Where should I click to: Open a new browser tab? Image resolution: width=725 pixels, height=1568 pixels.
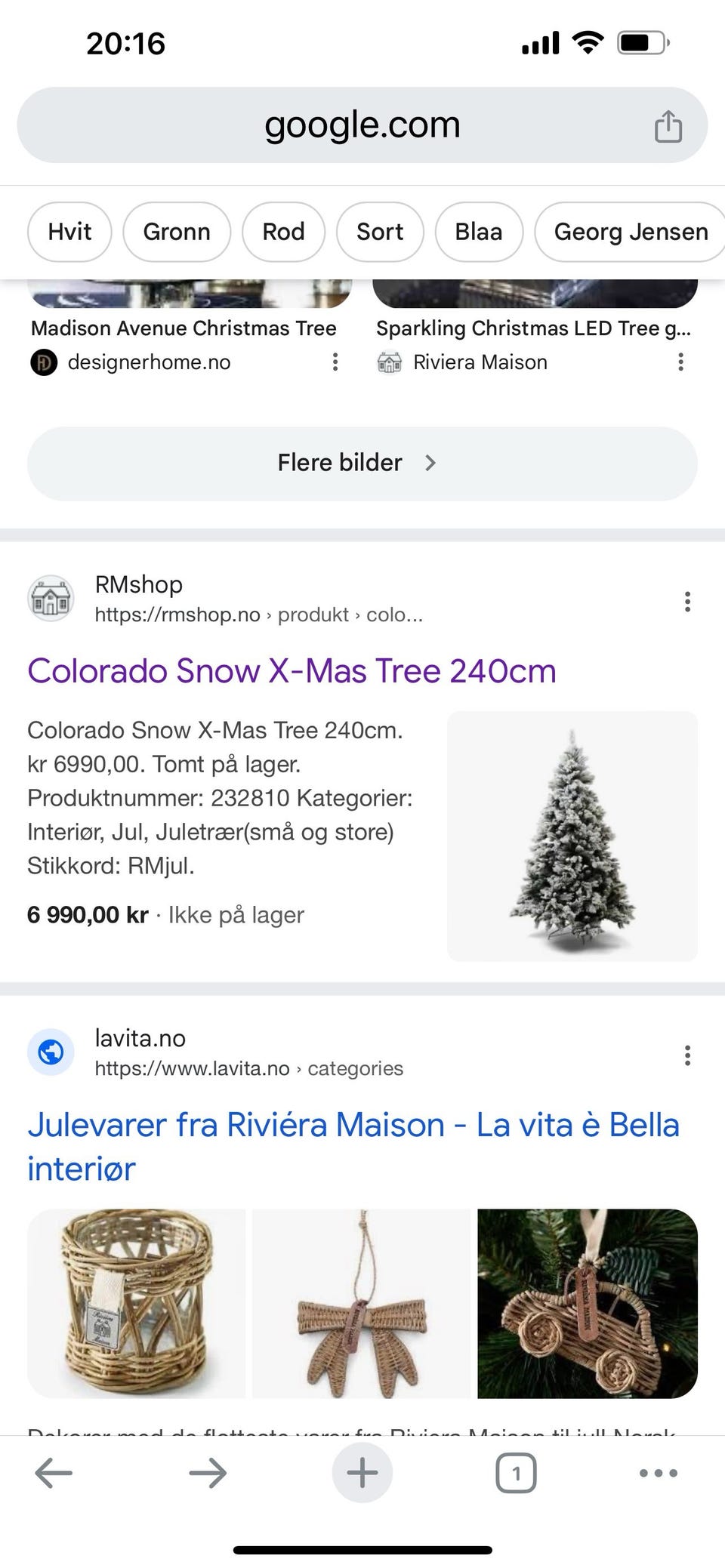tap(362, 1473)
